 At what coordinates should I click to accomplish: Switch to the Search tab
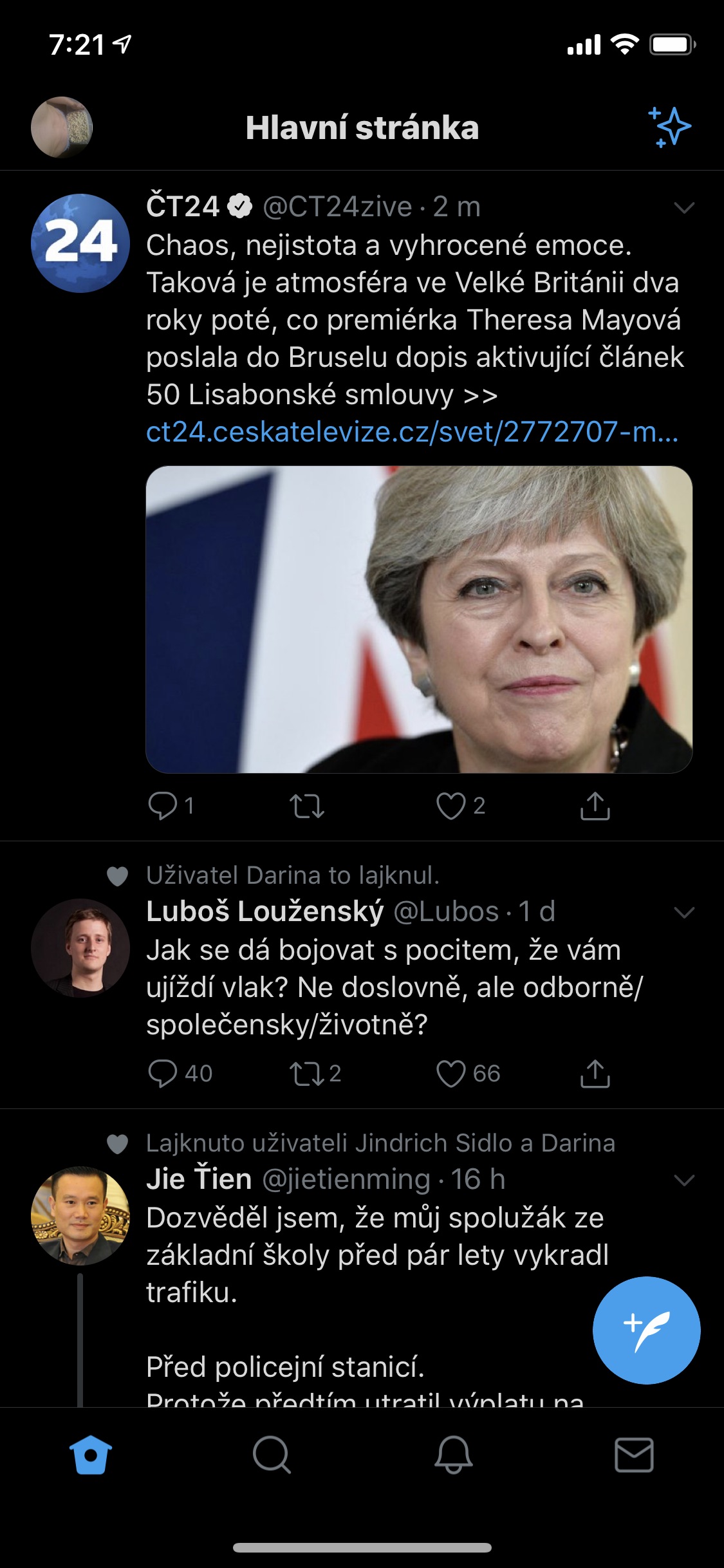[272, 1455]
